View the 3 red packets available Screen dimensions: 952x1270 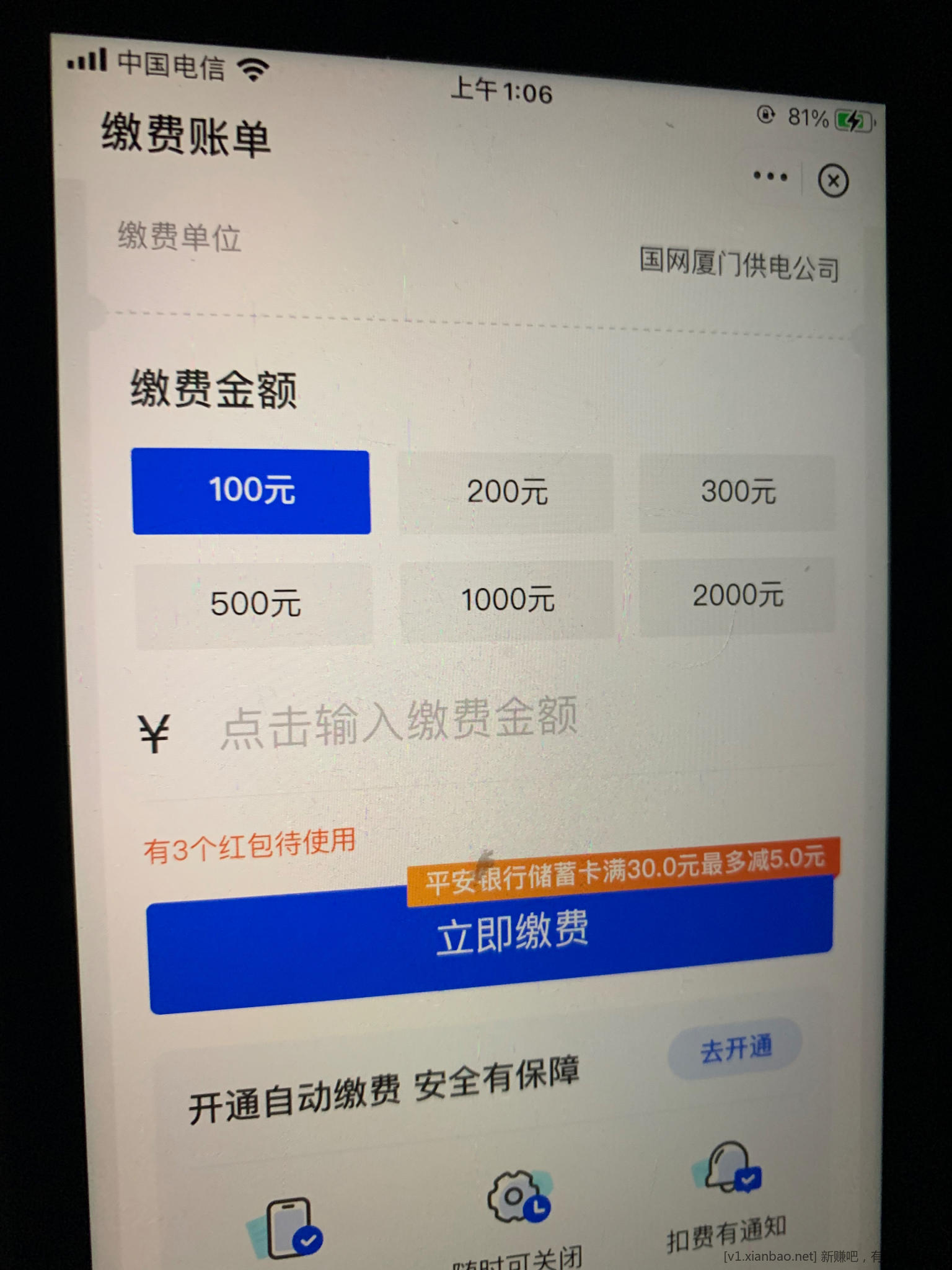pyautogui.click(x=249, y=846)
